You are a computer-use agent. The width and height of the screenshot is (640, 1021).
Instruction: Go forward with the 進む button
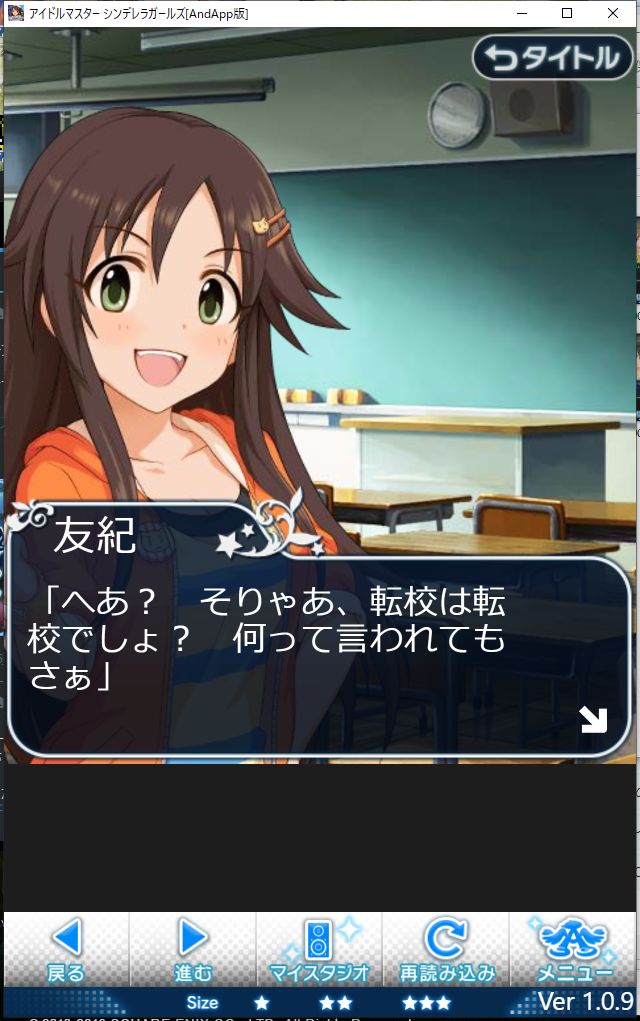(x=193, y=949)
